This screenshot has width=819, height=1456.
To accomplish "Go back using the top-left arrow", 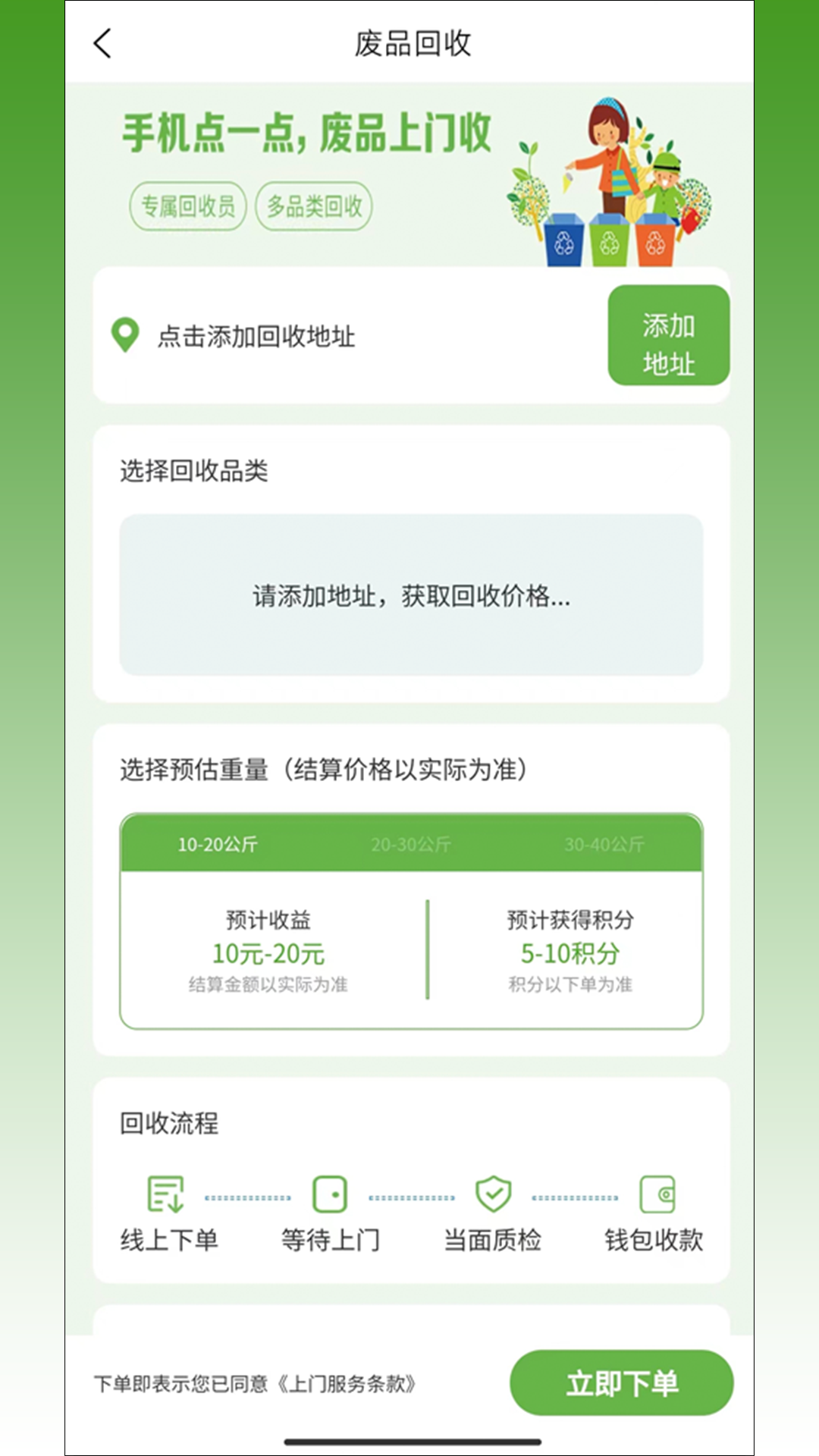I will (103, 43).
